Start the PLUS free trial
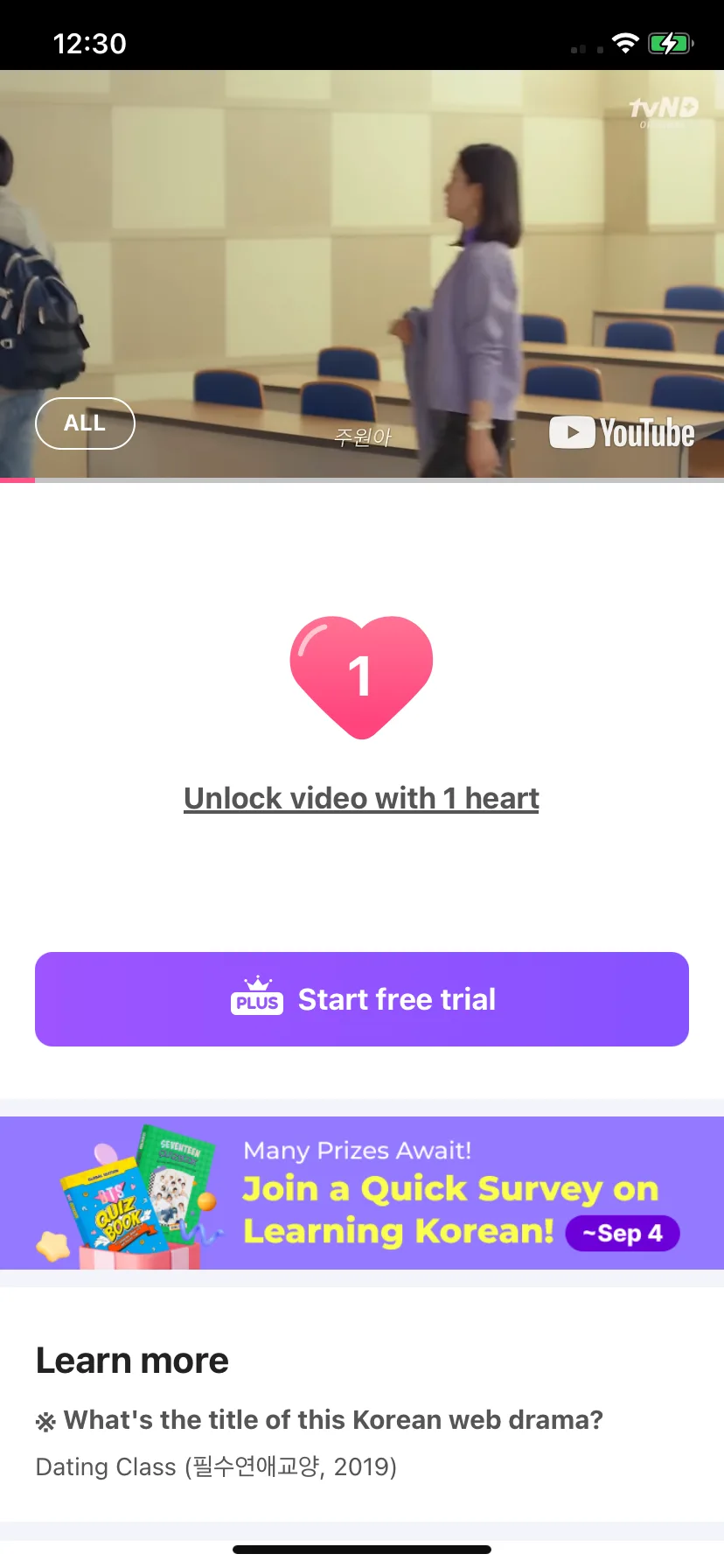724x1568 pixels. (362, 999)
